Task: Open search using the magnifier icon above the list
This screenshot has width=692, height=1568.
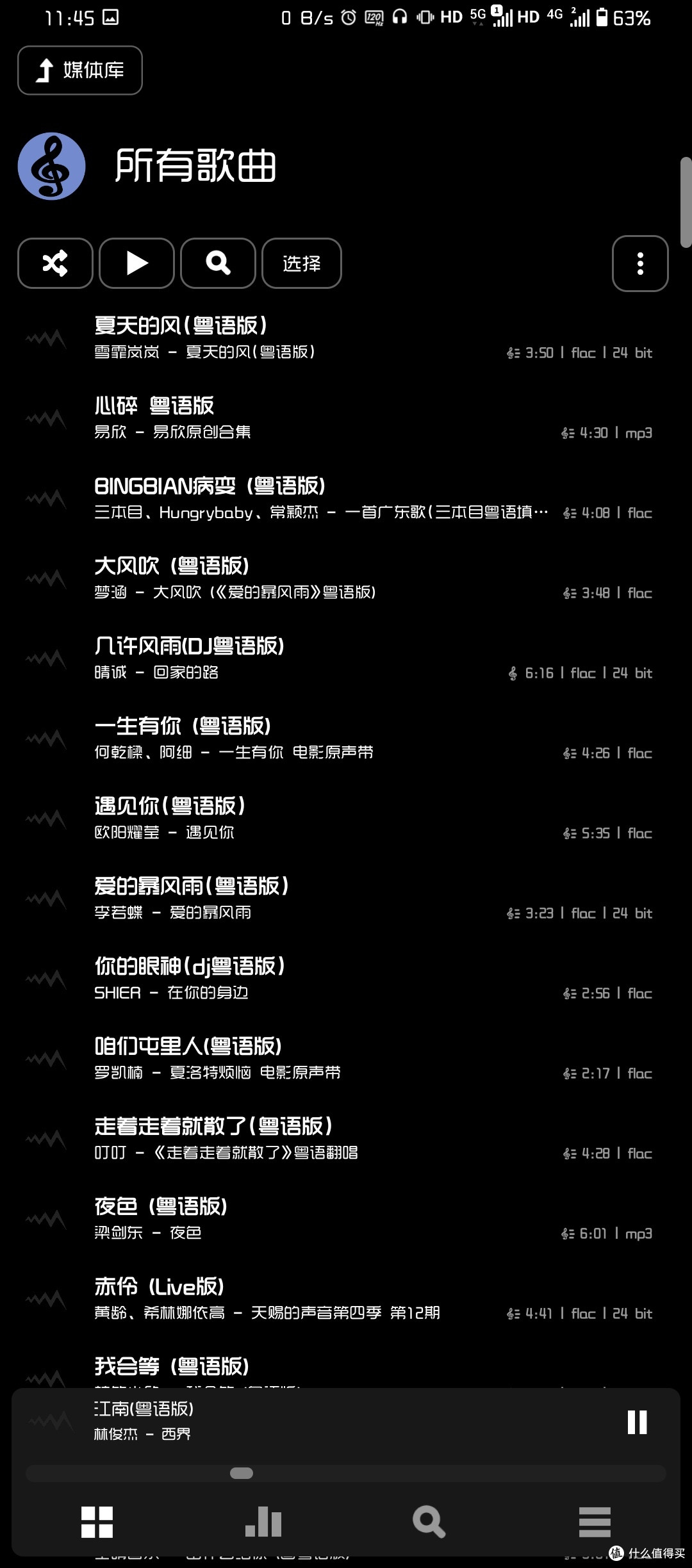Action: [217, 263]
